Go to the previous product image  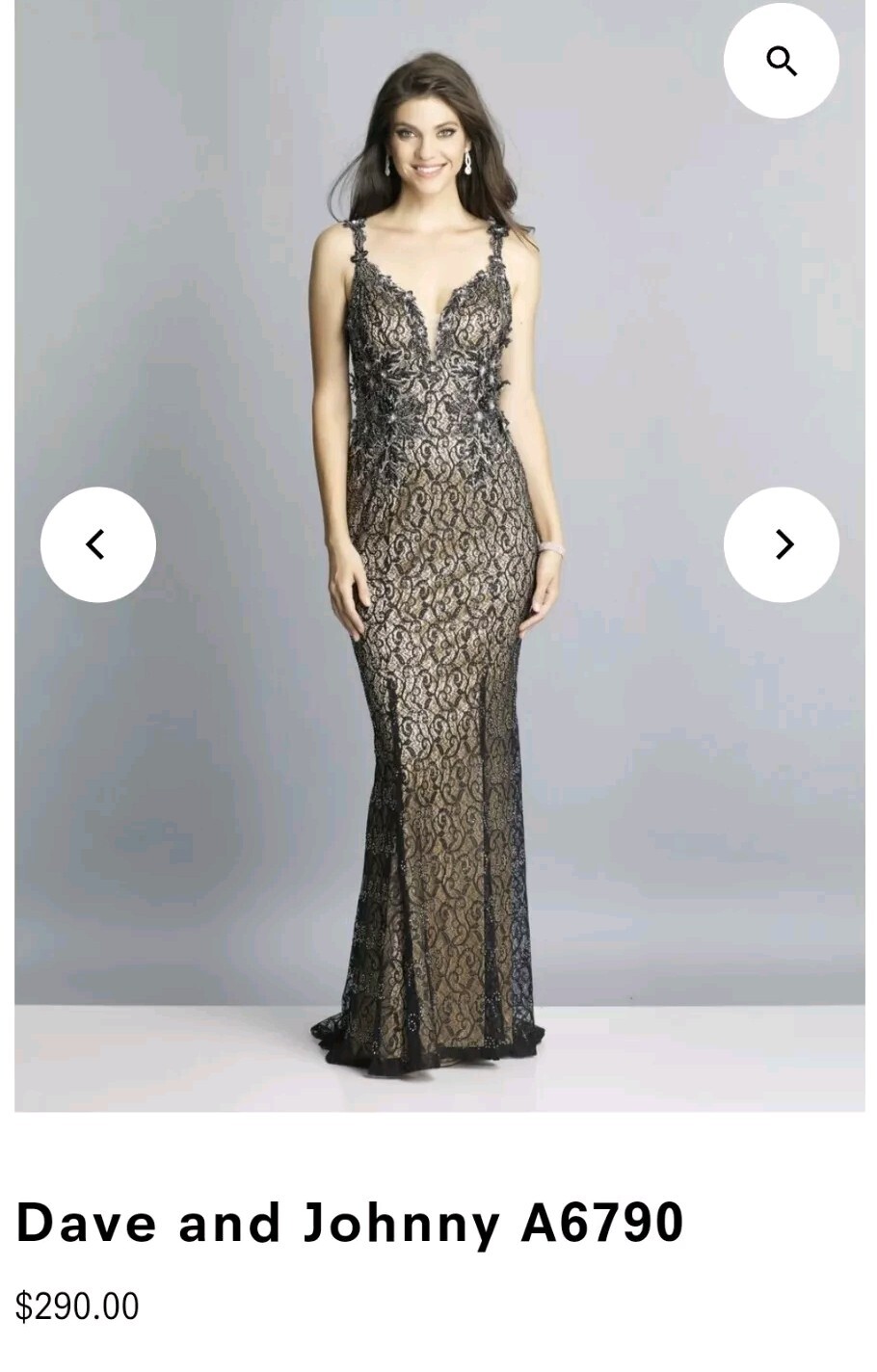(97, 544)
